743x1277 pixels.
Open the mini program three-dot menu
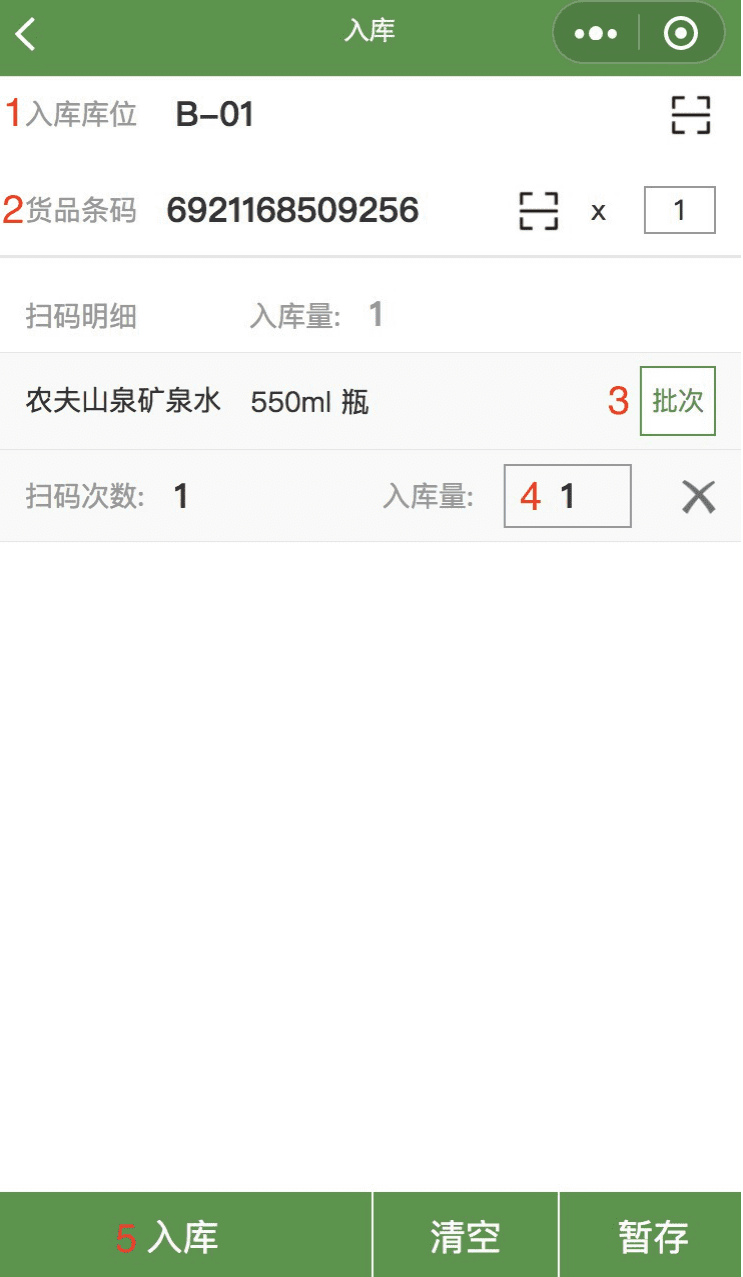[596, 34]
